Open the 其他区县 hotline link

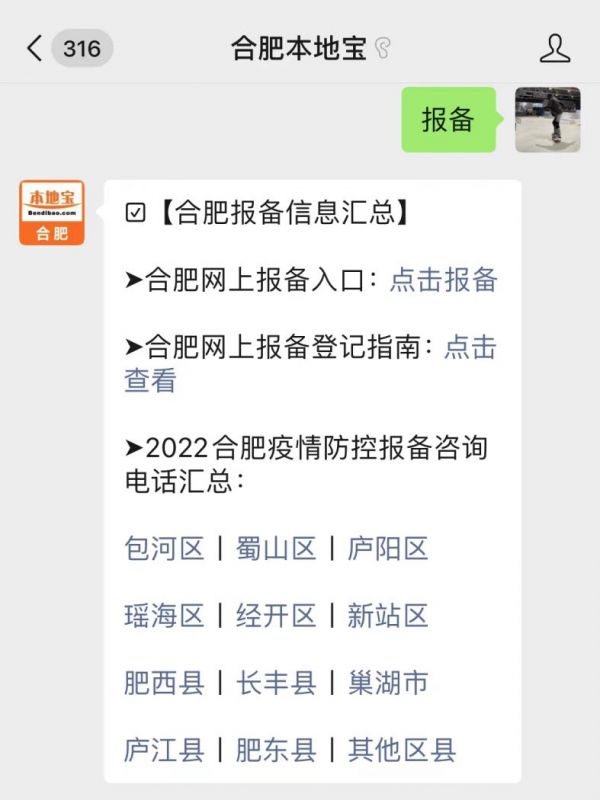click(402, 749)
